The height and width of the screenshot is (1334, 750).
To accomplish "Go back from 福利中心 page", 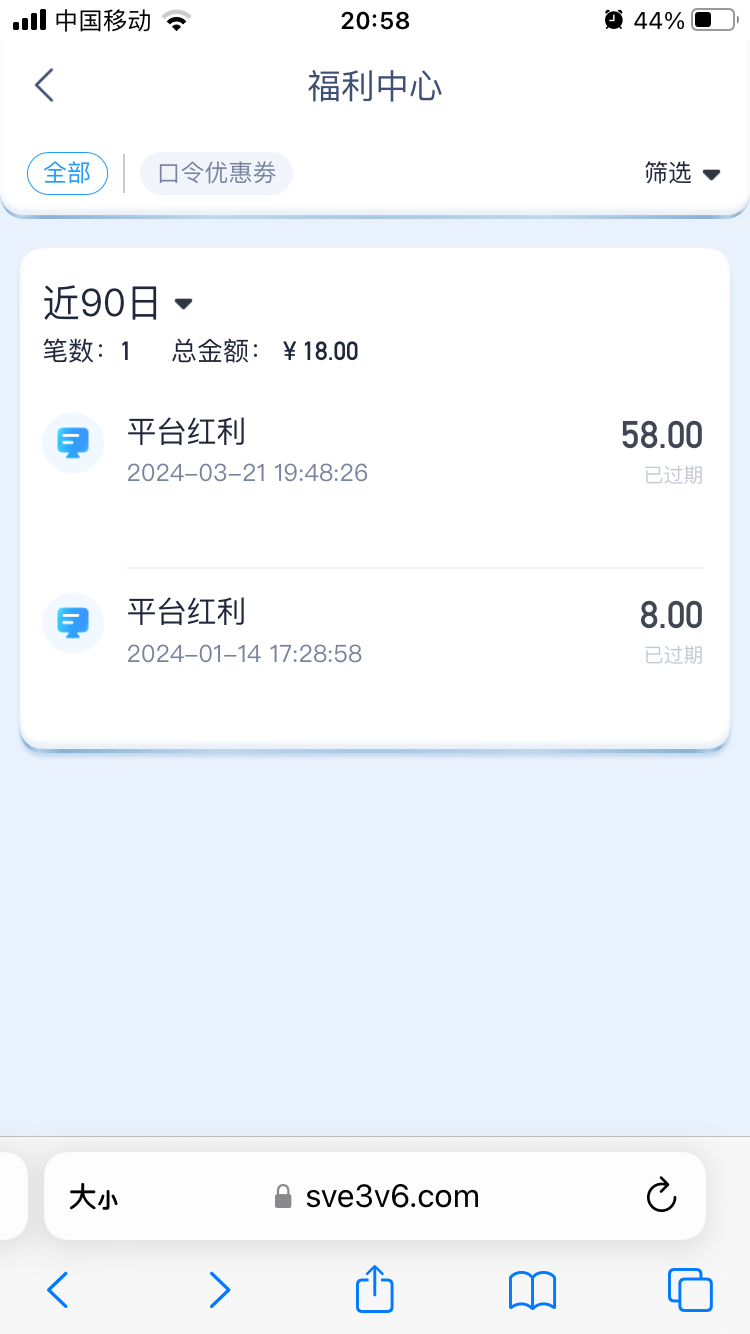I will [x=44, y=86].
